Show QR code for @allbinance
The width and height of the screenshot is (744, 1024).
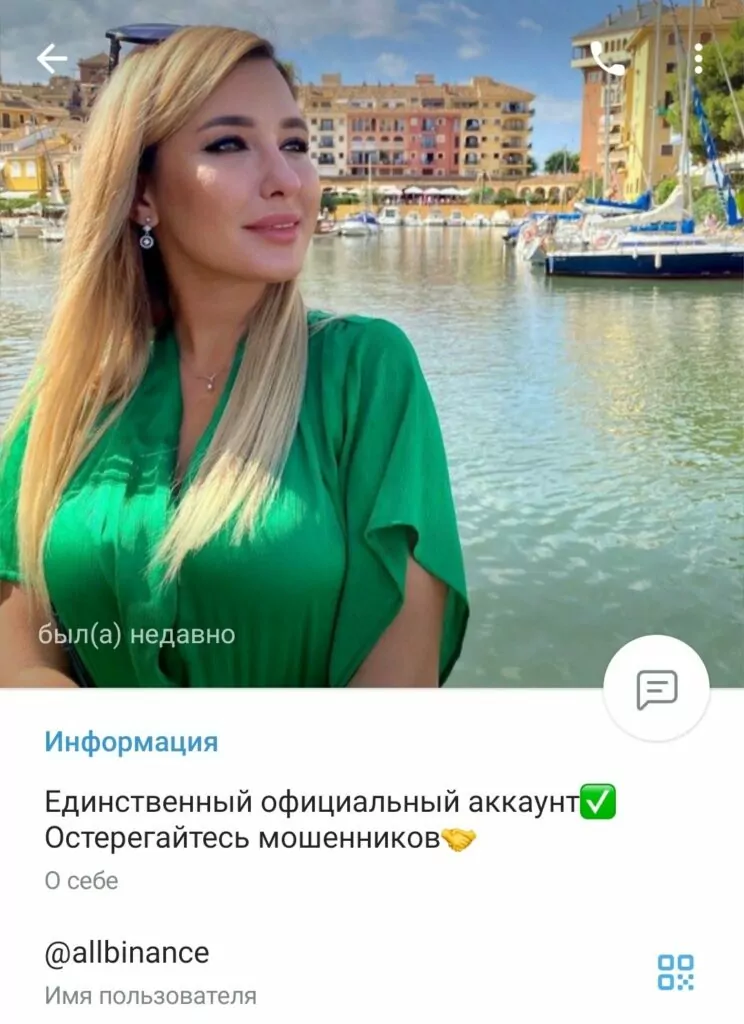[x=675, y=971]
